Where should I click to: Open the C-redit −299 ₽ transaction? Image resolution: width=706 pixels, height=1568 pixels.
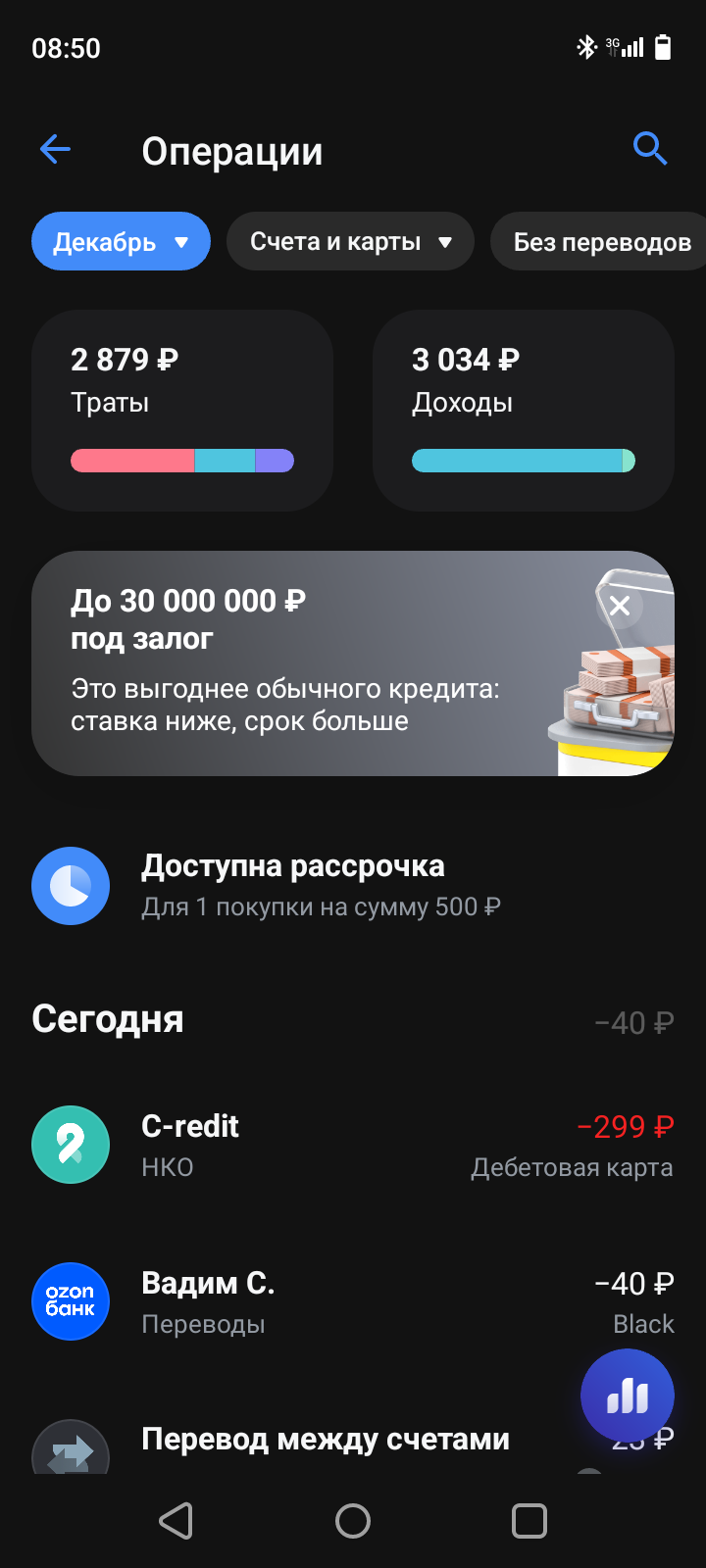point(353,1145)
